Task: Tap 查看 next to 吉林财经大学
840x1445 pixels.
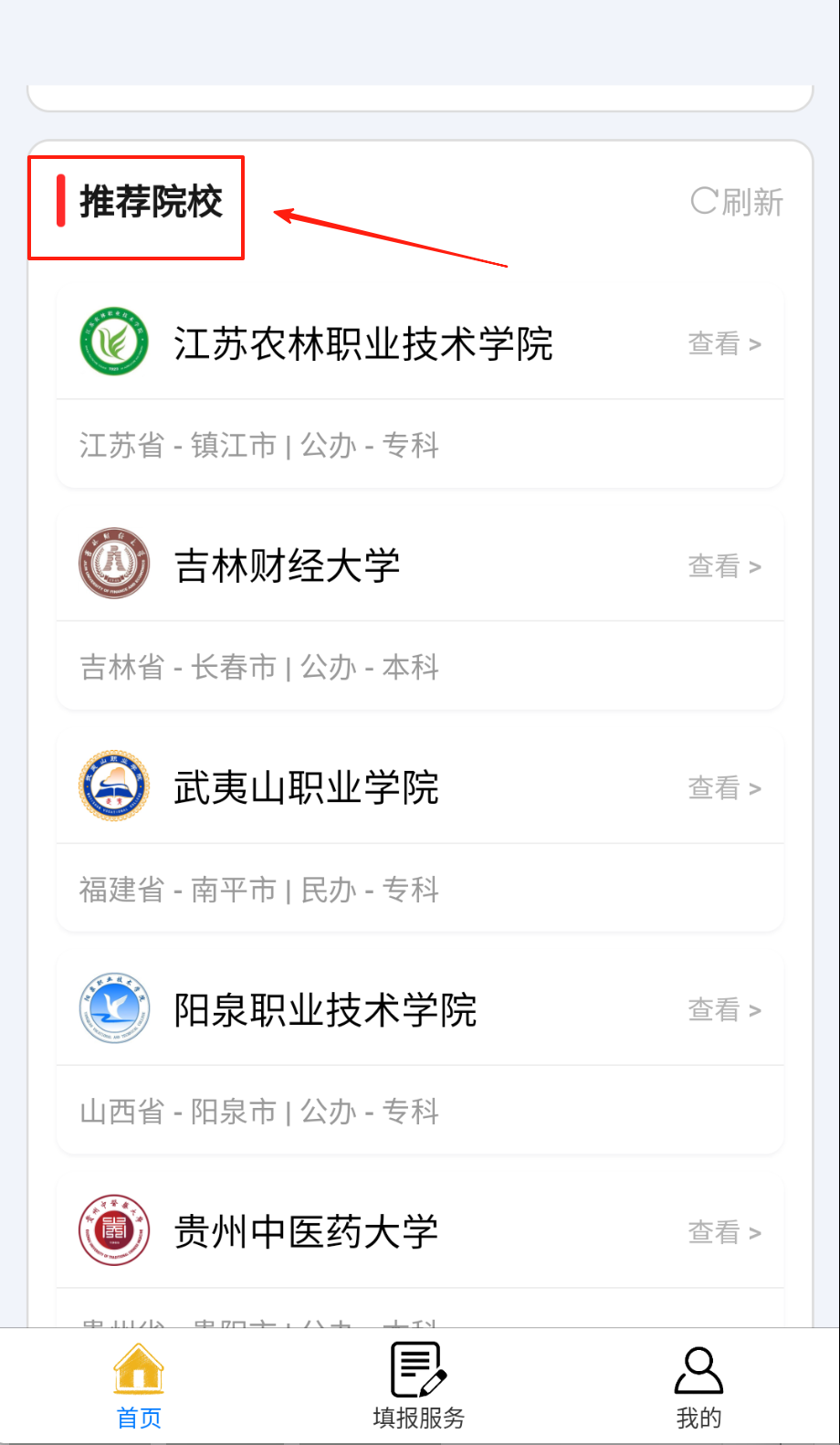Action: click(724, 566)
